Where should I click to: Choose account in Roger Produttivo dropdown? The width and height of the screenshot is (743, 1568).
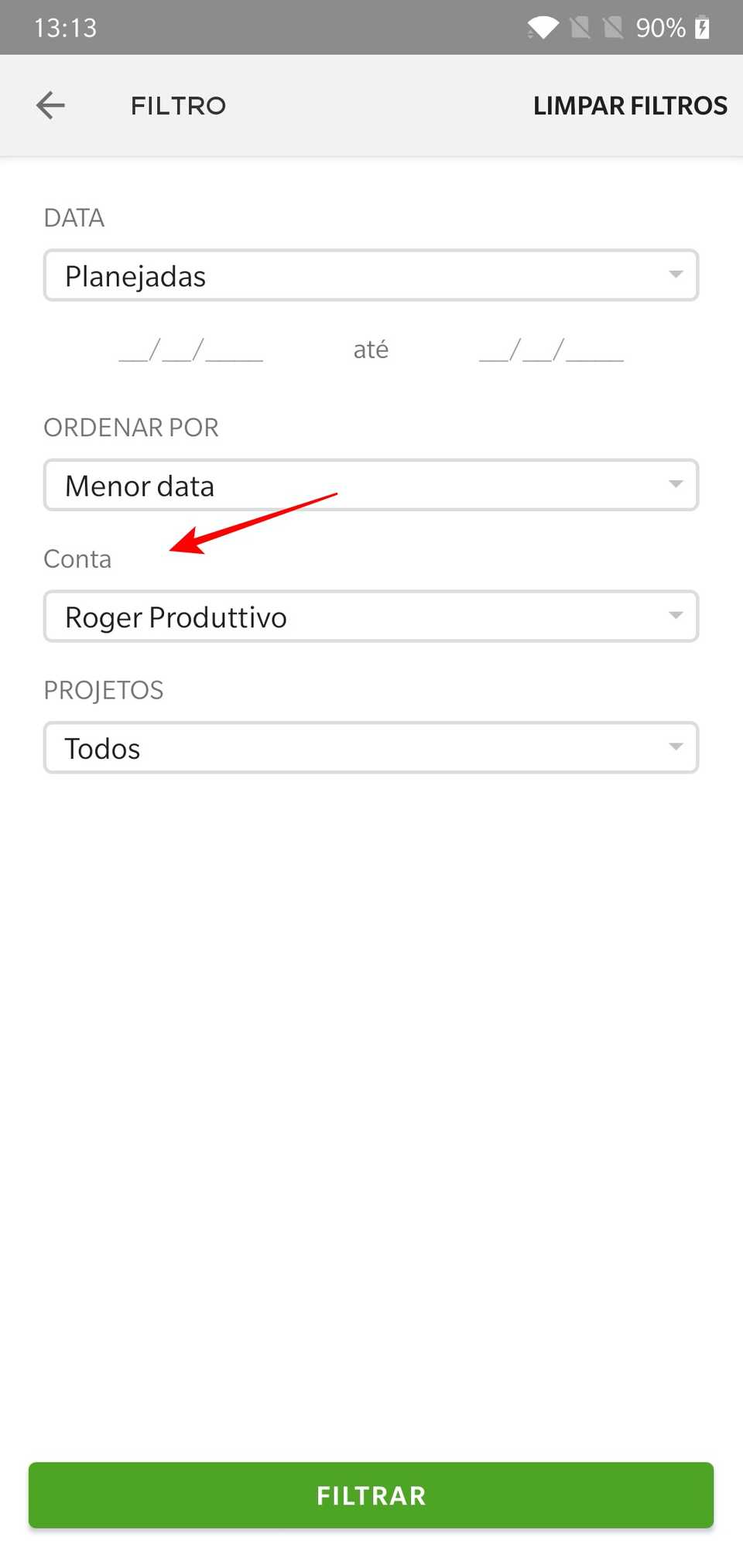tap(371, 617)
